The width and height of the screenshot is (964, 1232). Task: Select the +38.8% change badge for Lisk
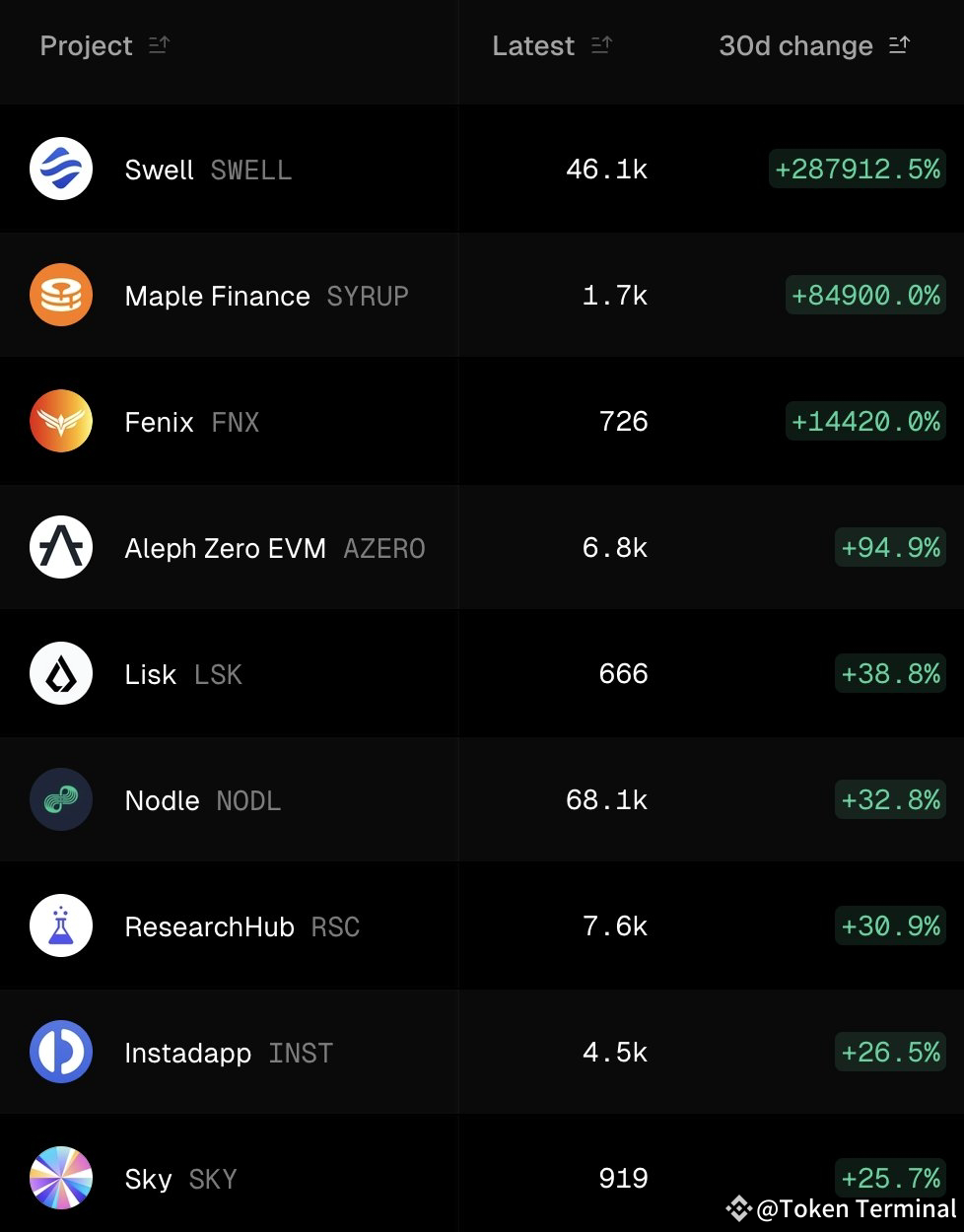(x=890, y=673)
